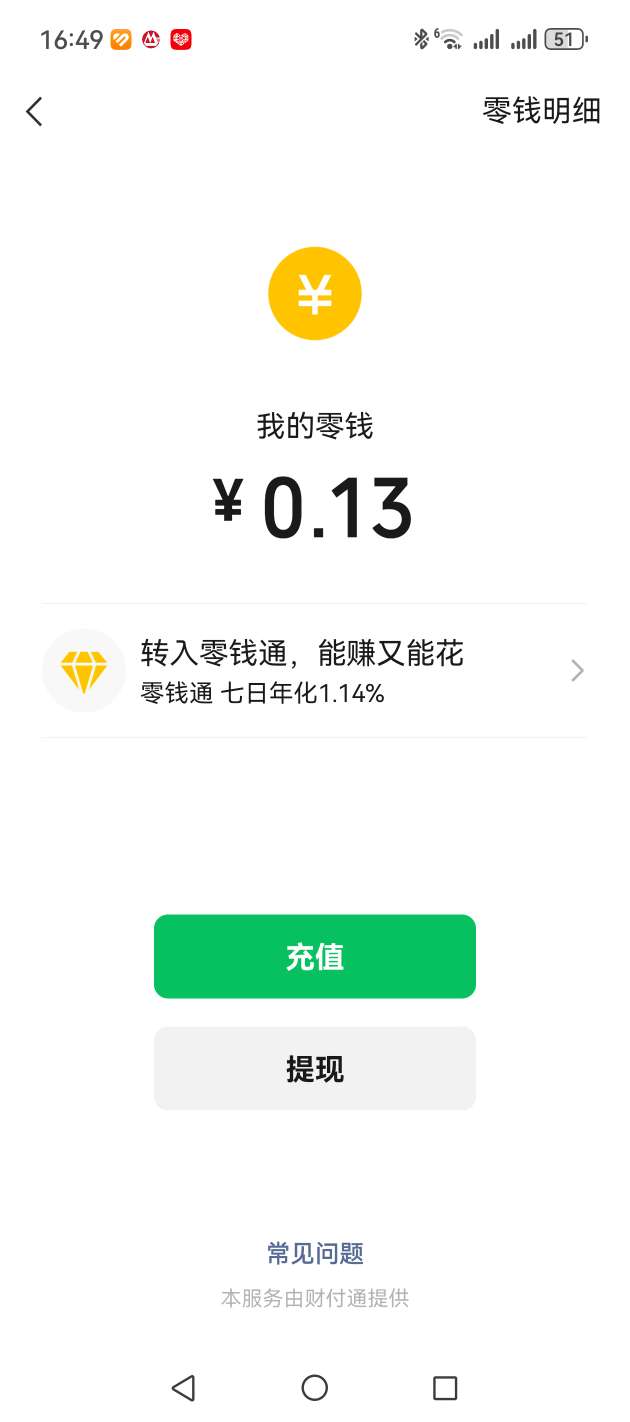Viewport: 630px width, 1422px height.
Task: Tap the system home button
Action: tap(315, 1387)
